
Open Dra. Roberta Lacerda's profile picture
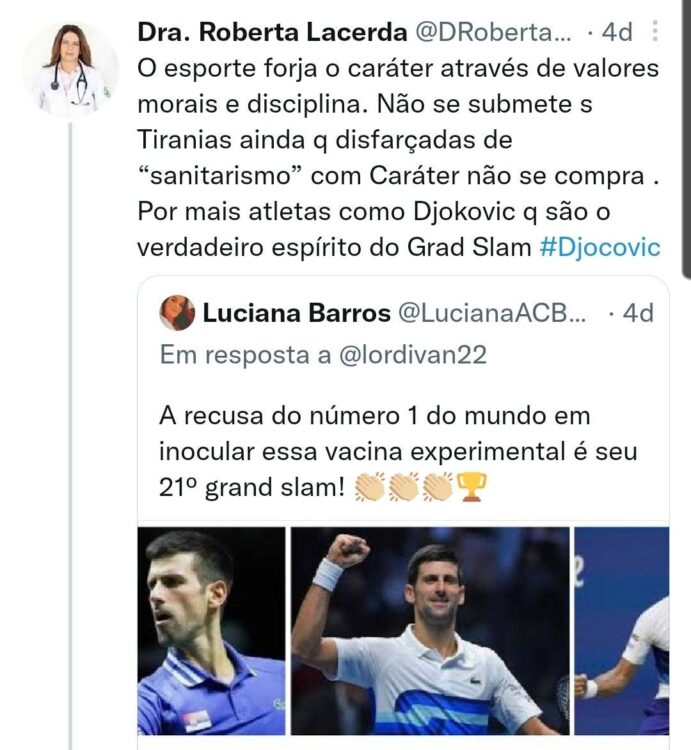pos(69,71)
